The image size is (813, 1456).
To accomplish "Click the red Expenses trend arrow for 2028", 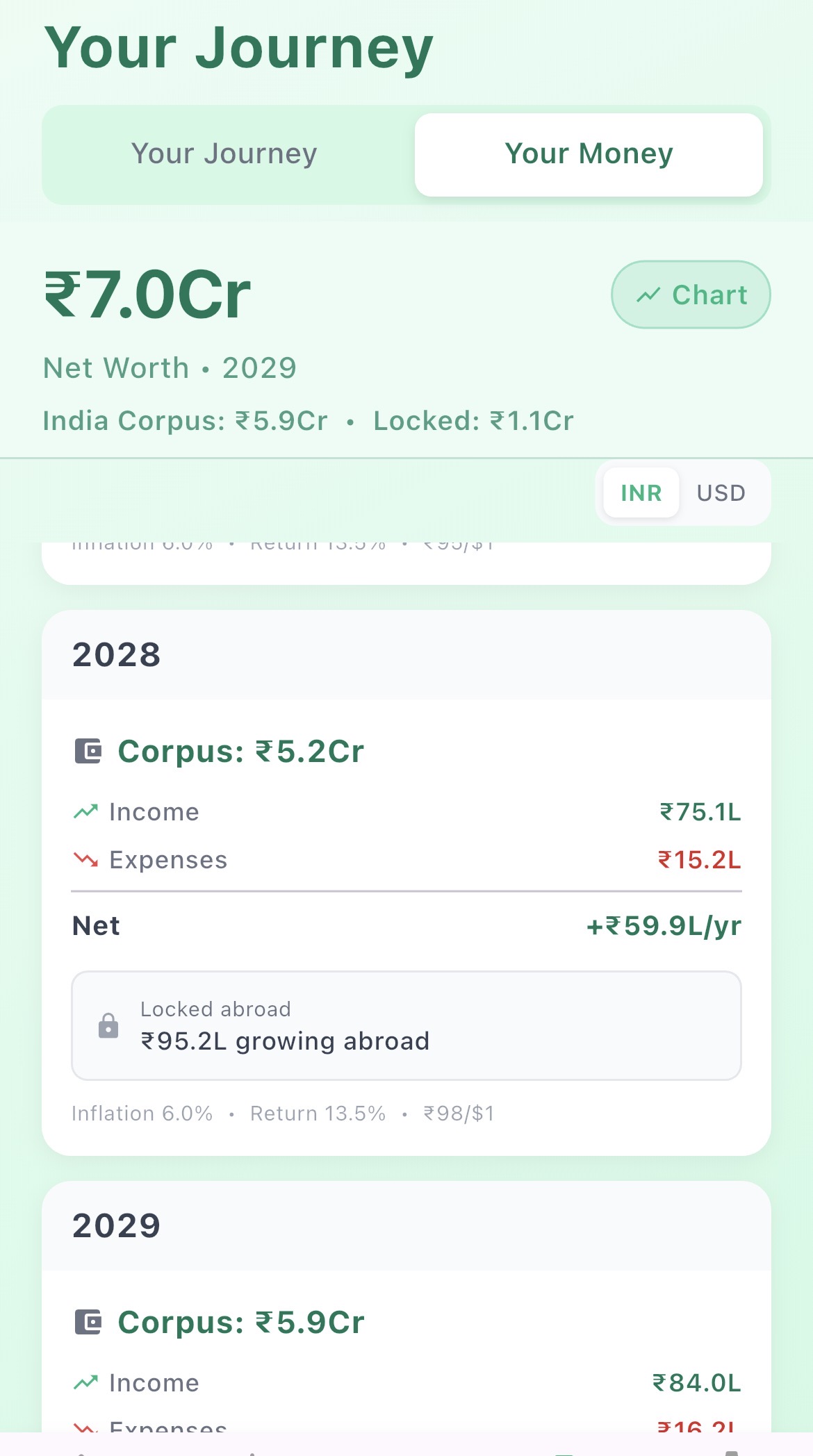I will (x=86, y=859).
